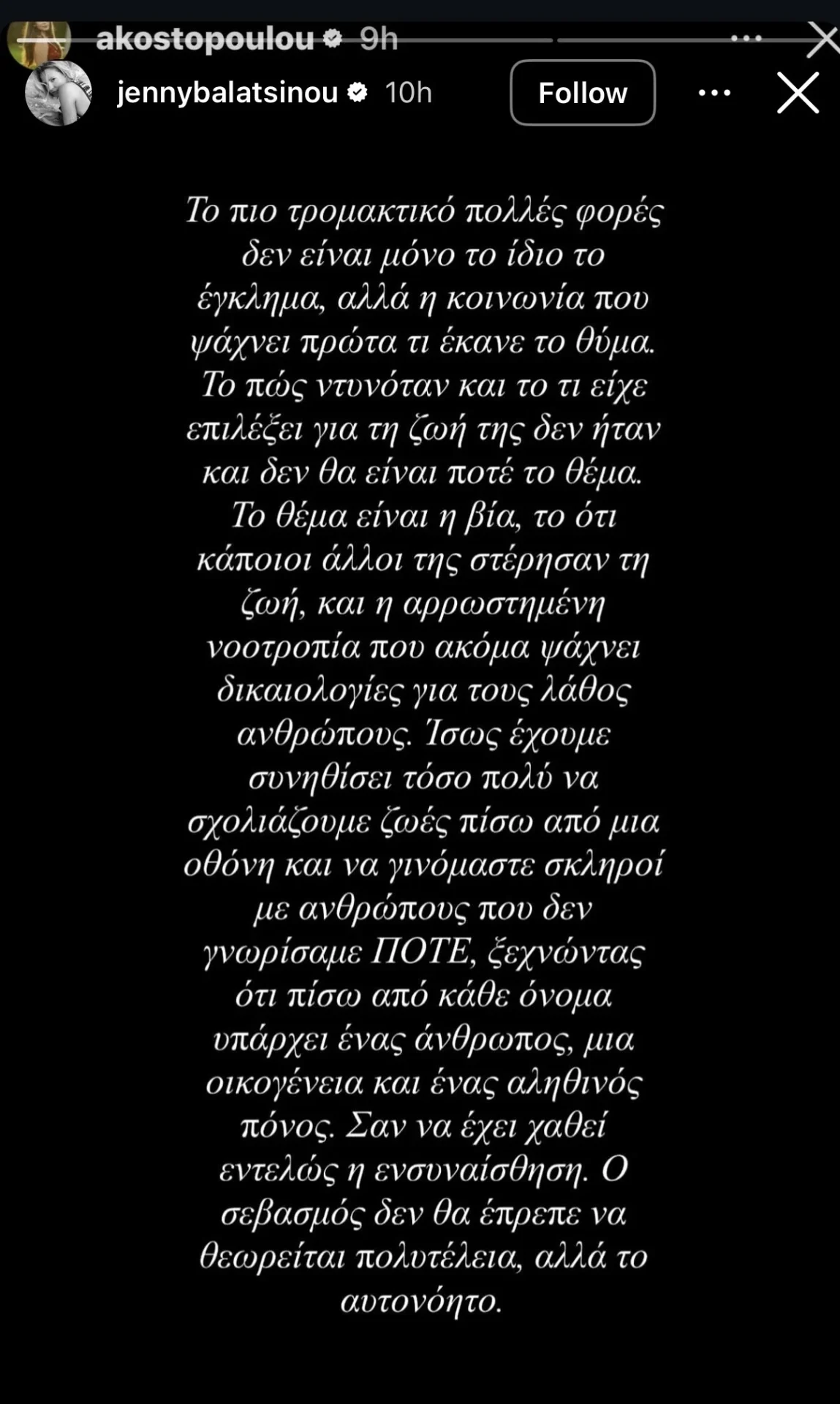Viewport: 840px width, 1404px height.
Task: Tap the jennybalatsinou username
Action: [227, 93]
